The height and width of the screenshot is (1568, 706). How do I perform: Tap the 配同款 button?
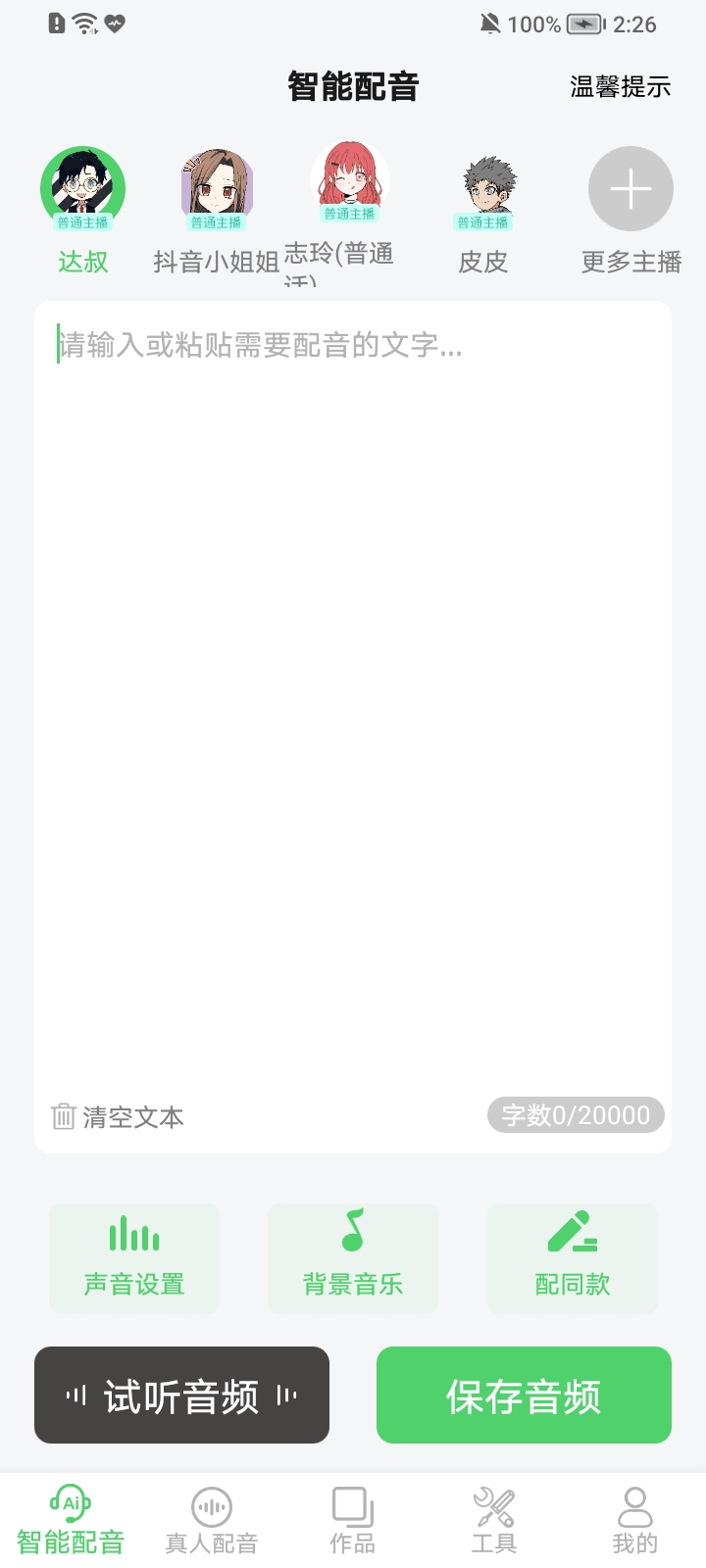[572, 1258]
